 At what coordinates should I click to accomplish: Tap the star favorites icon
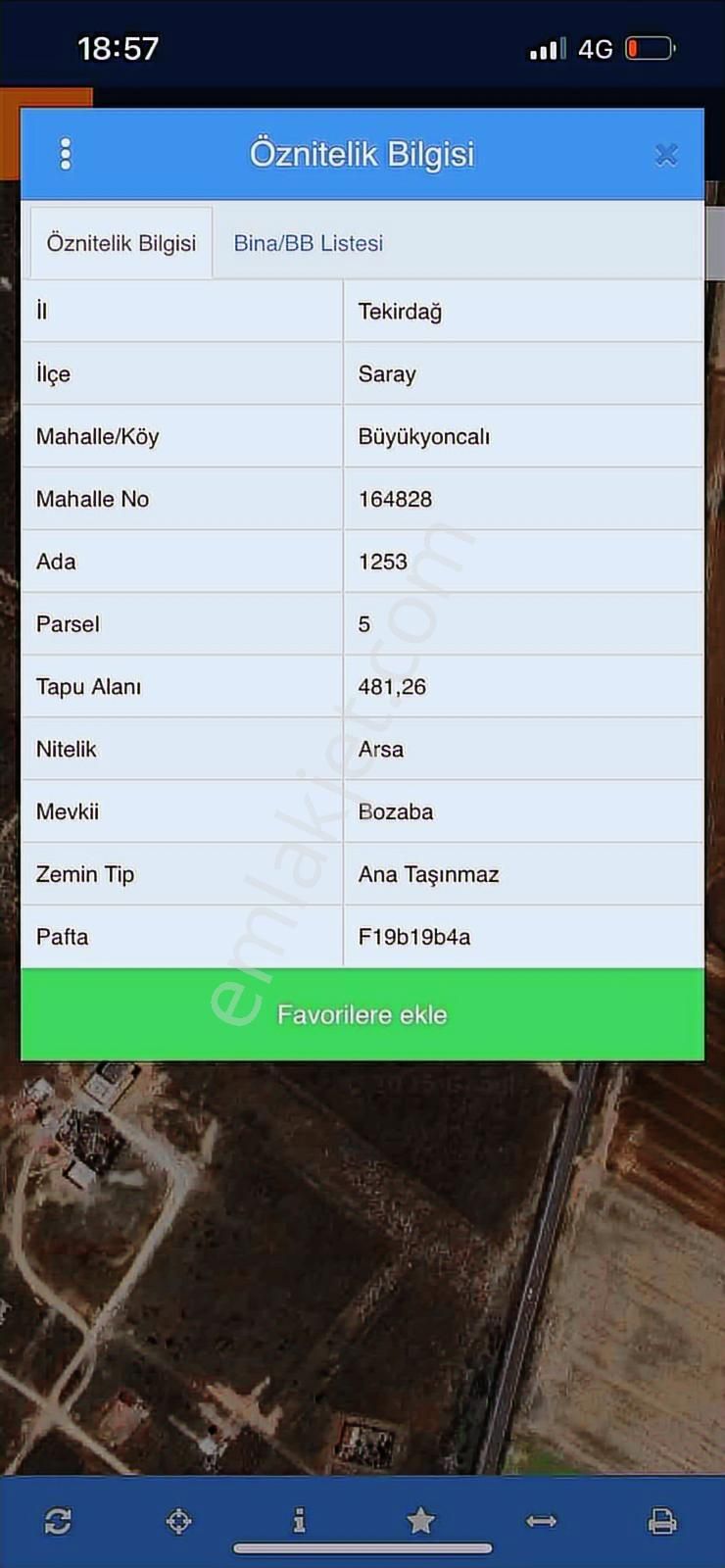click(421, 1521)
